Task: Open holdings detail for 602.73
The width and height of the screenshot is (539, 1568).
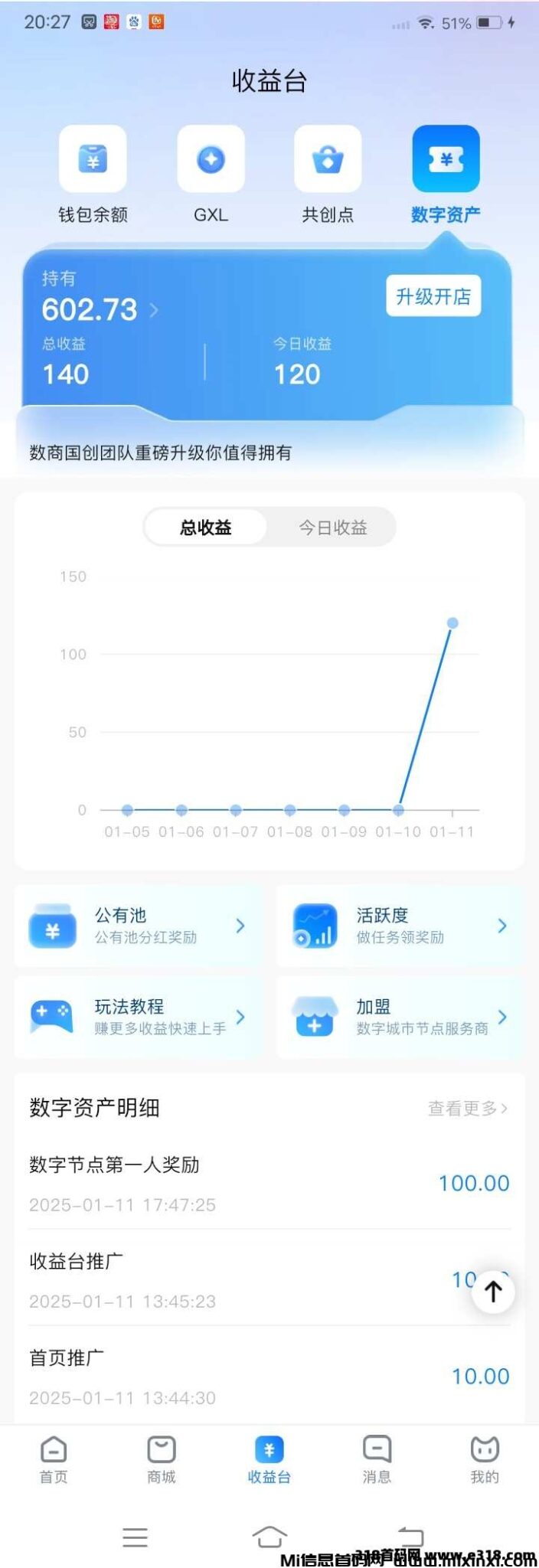Action: (x=100, y=310)
